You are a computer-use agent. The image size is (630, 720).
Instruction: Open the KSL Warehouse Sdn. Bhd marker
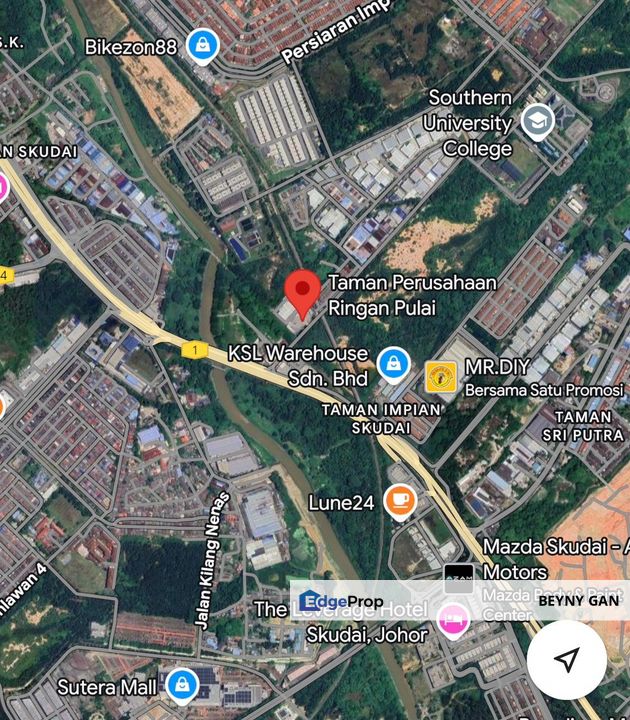point(394,362)
